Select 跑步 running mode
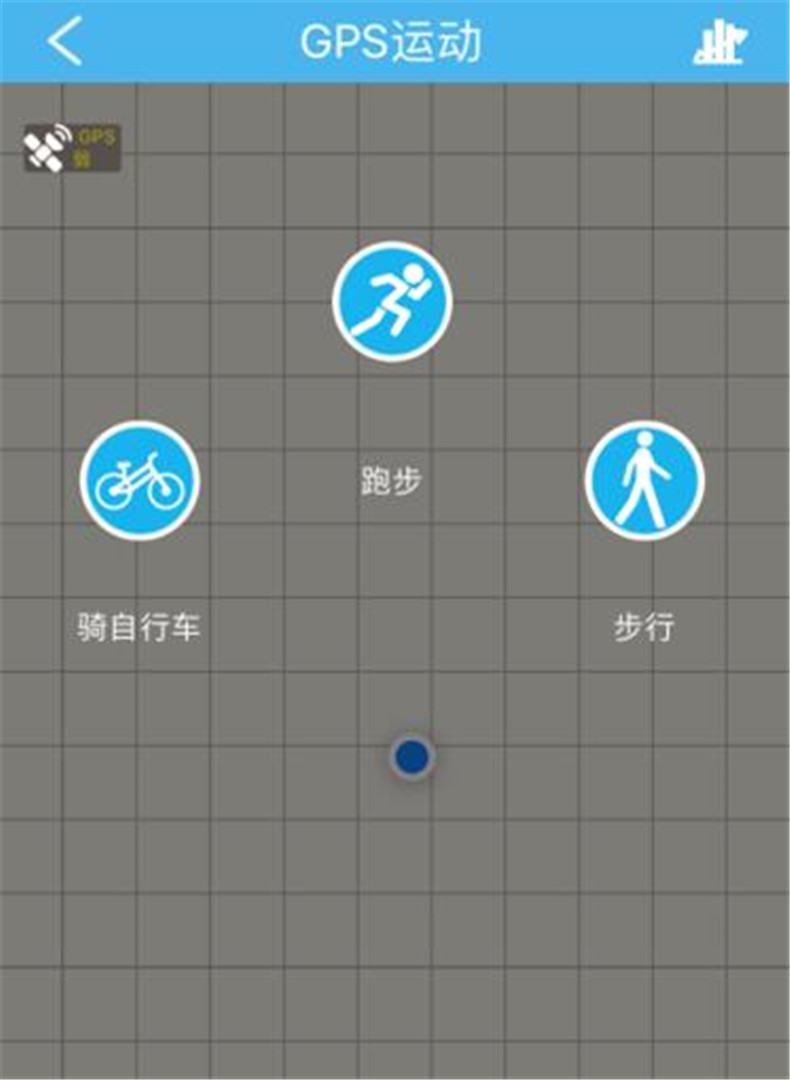Image resolution: width=790 pixels, height=1080 pixels. point(392,301)
